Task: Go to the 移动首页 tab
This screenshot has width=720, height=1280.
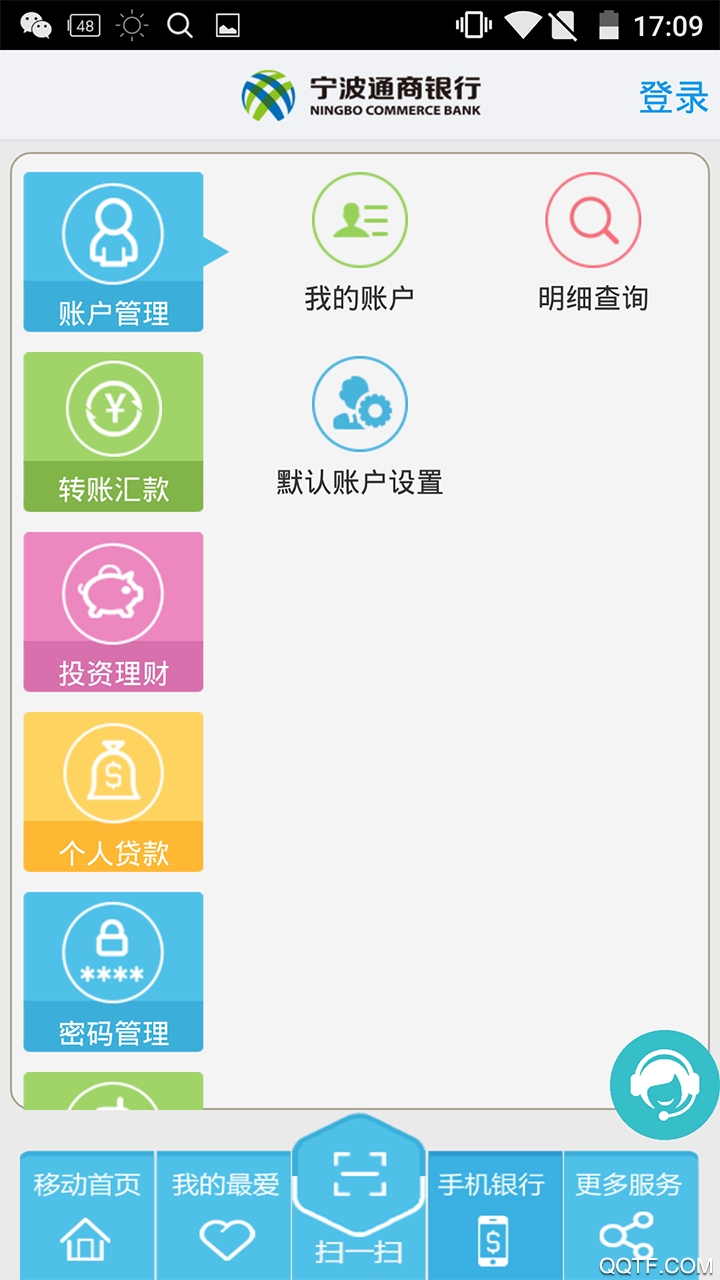Action: 87,1216
